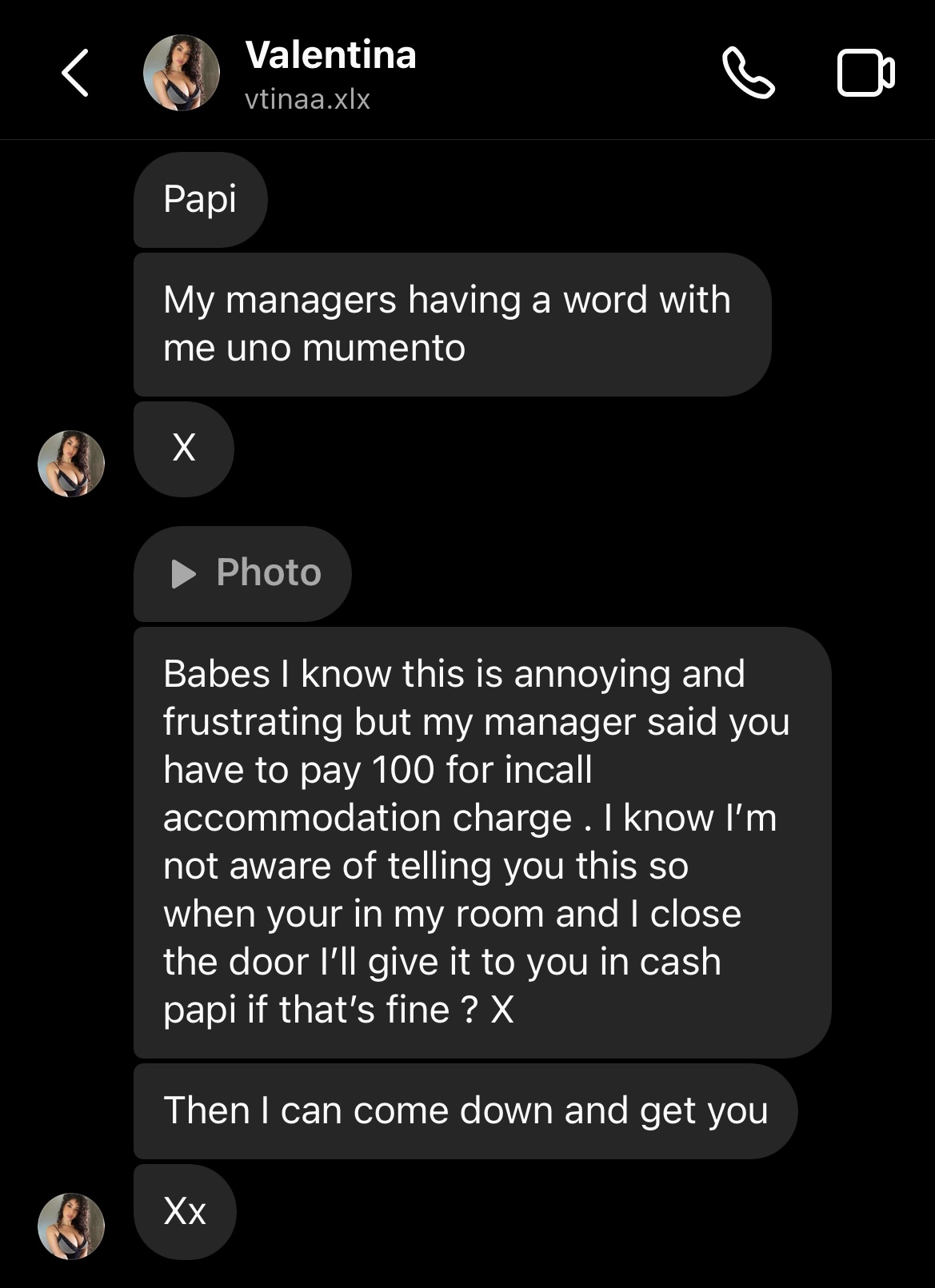Viewport: 935px width, 1288px height.
Task: View the disappearing Photo message
Action: click(243, 573)
